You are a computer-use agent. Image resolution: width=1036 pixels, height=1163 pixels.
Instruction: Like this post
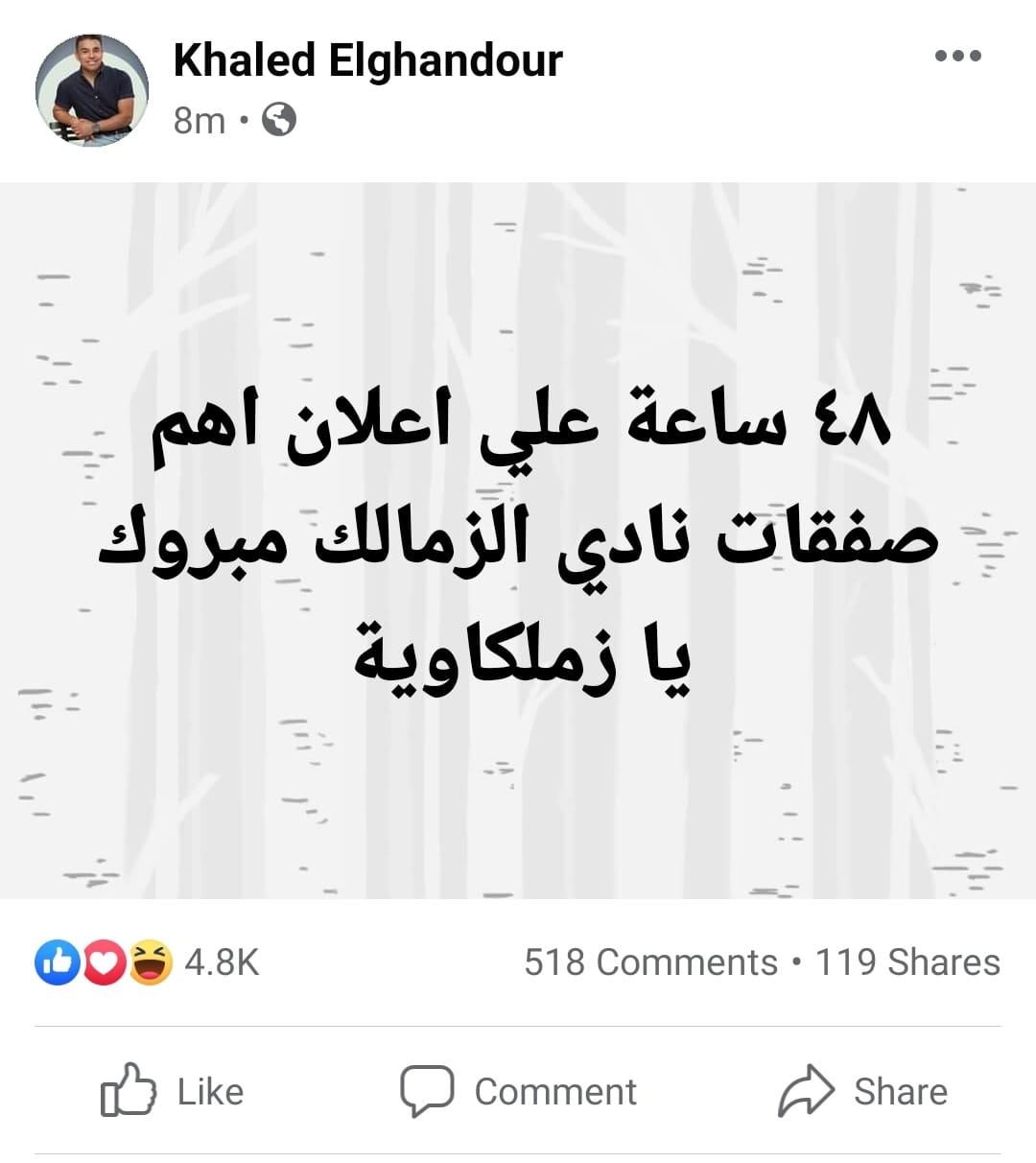[x=173, y=1091]
